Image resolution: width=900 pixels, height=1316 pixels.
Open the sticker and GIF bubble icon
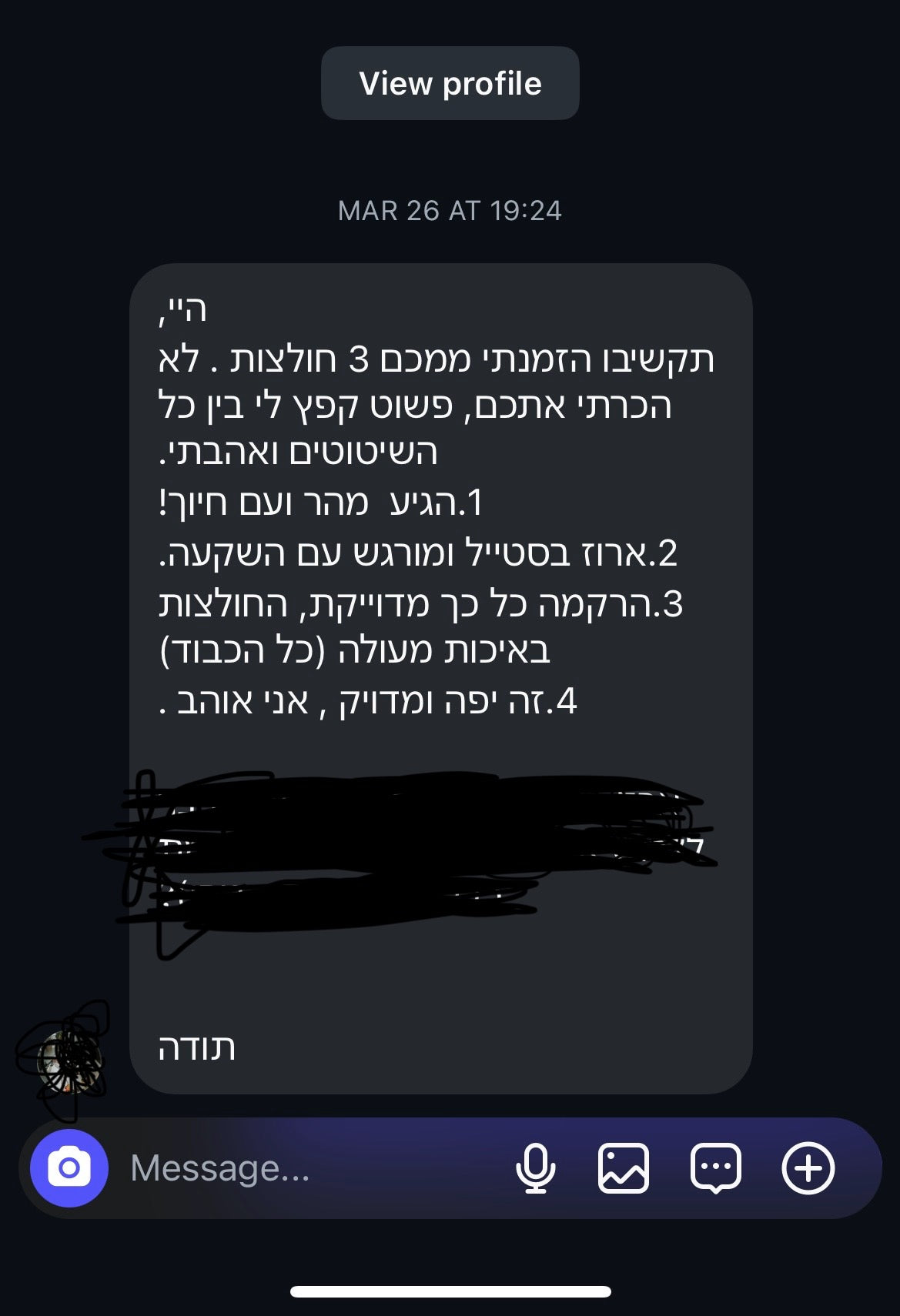pos(716,1168)
